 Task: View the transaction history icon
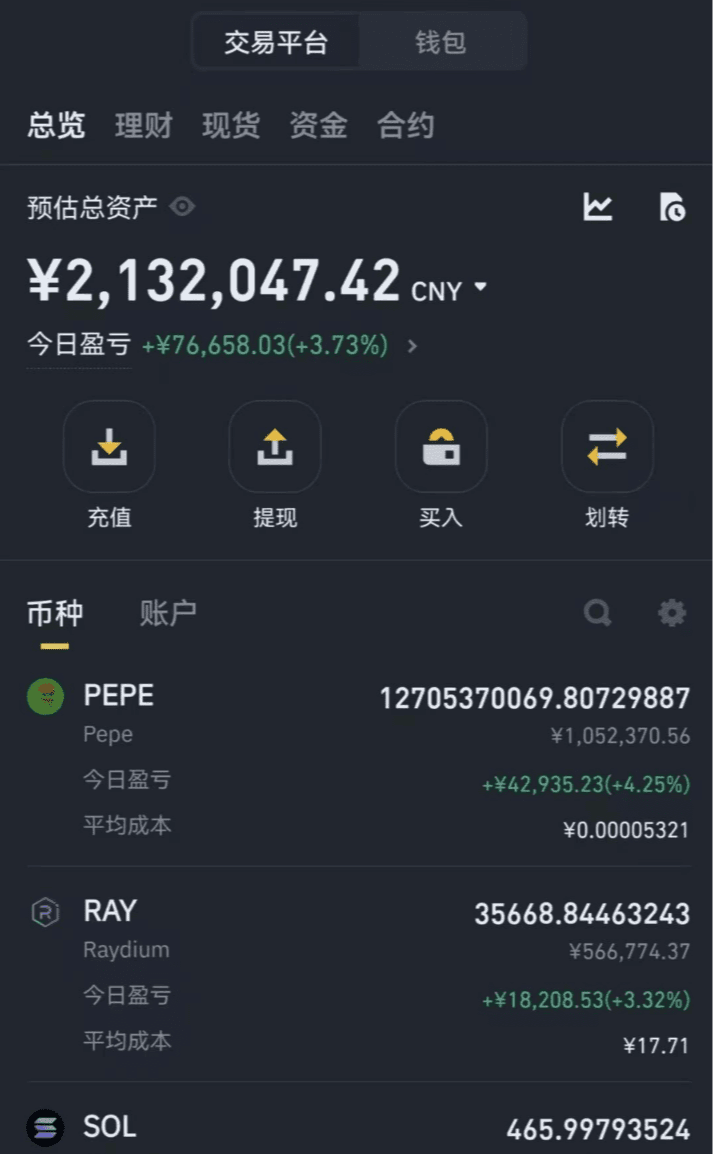[672, 207]
